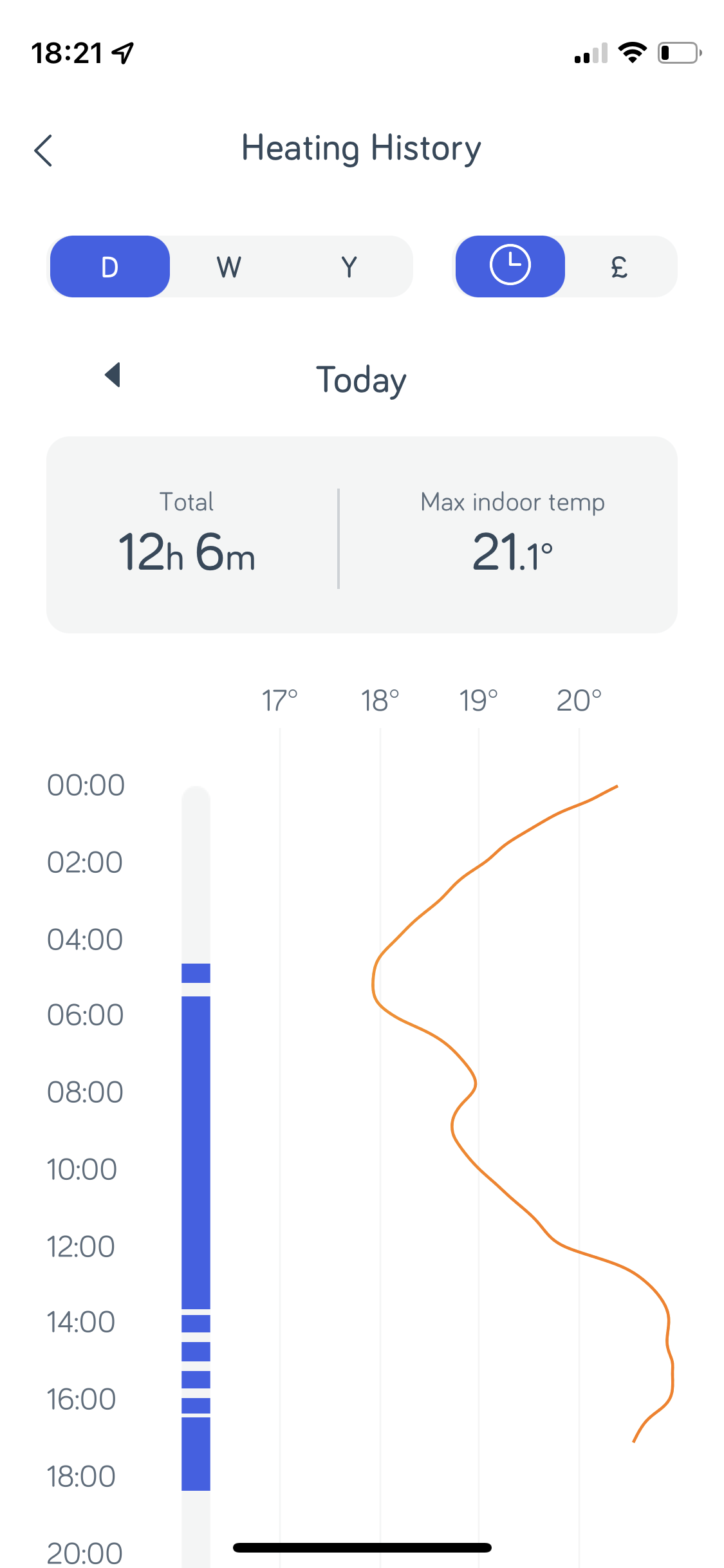Go to the previous day before Today
The height and width of the screenshot is (1568, 724).
coord(113,375)
